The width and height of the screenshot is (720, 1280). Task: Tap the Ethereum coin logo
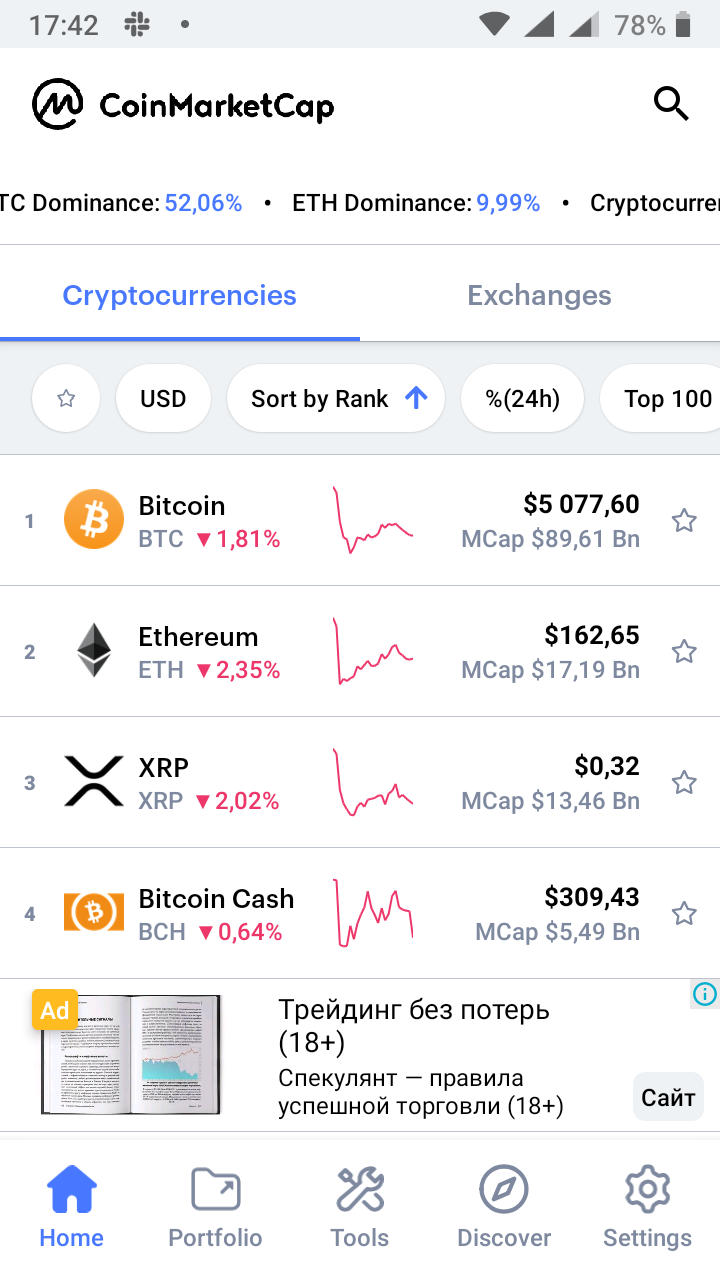click(x=93, y=650)
